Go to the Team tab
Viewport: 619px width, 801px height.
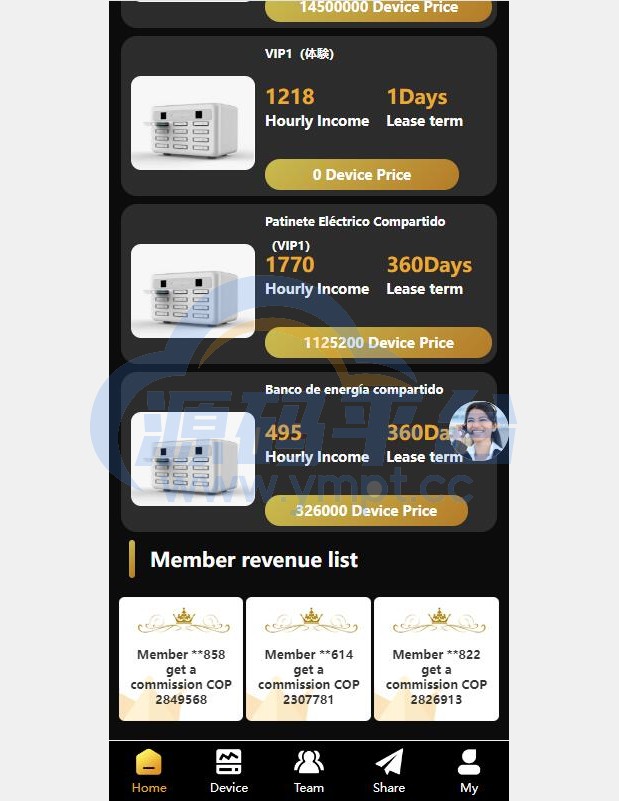point(309,771)
